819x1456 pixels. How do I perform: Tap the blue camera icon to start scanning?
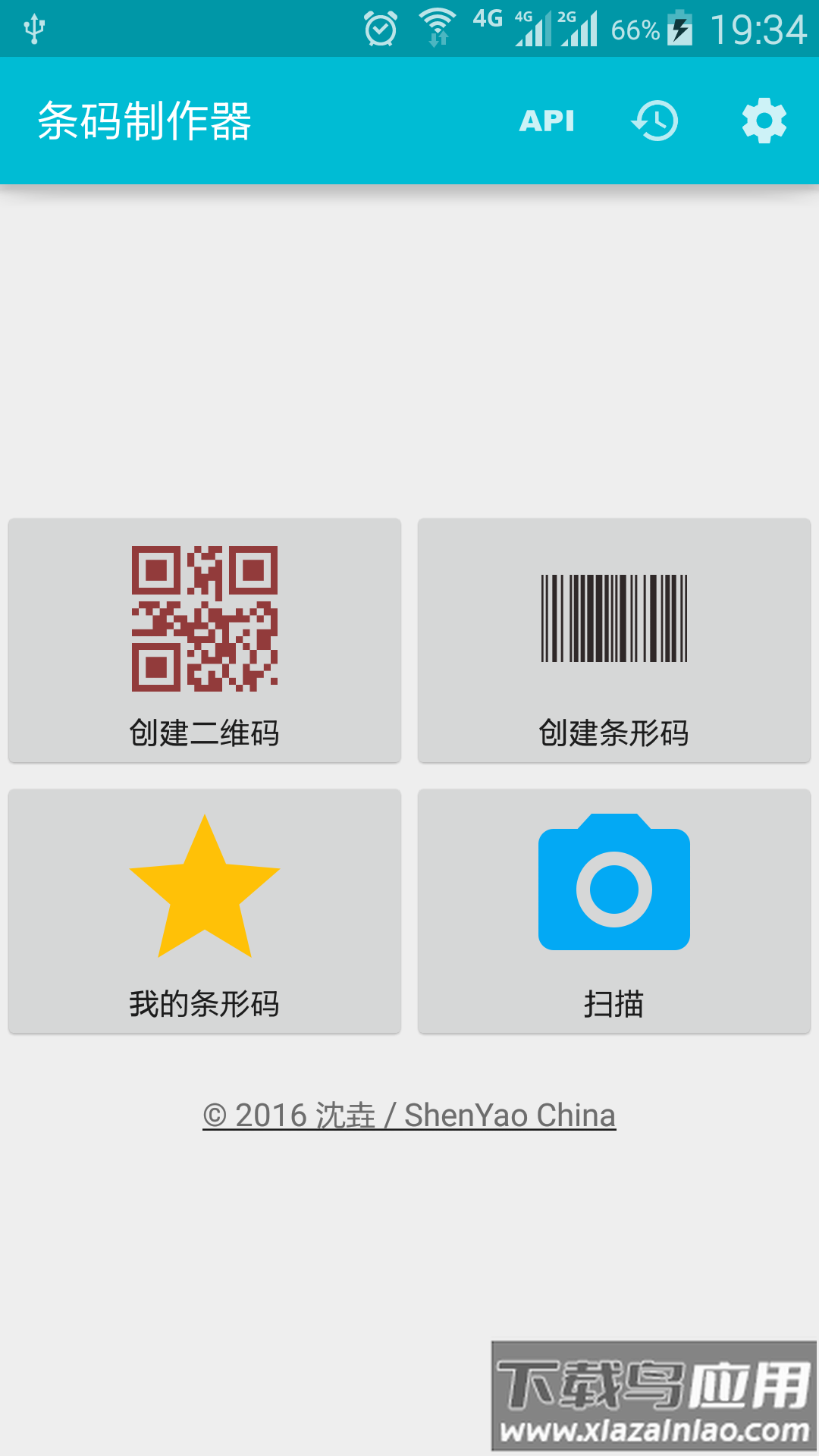[613, 886]
